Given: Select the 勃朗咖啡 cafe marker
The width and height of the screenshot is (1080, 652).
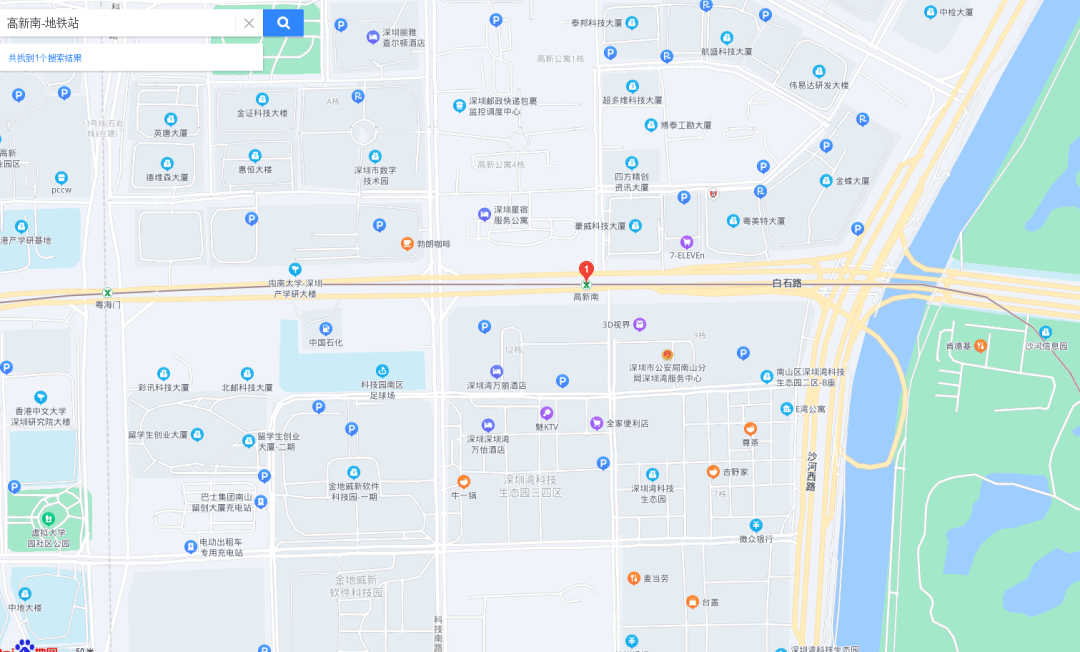Looking at the screenshot, I should pos(407,243).
